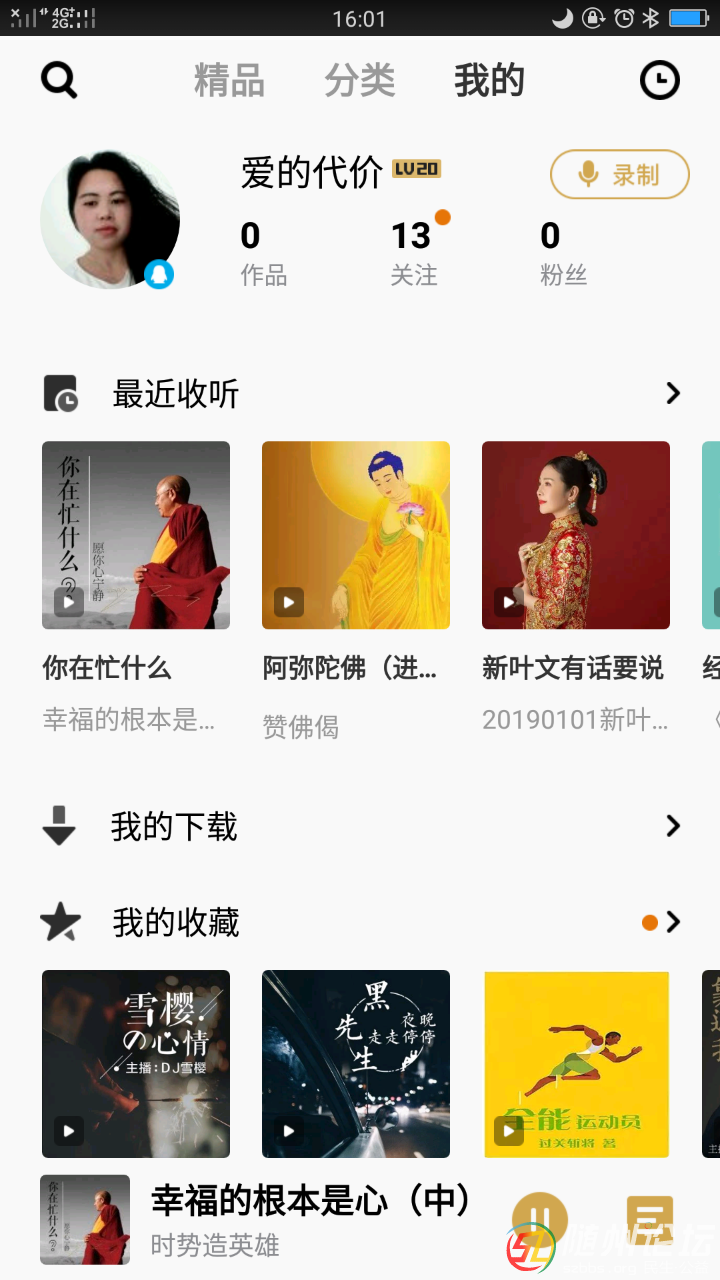Select the 我的 tab
The width and height of the screenshot is (720, 1280).
489,81
